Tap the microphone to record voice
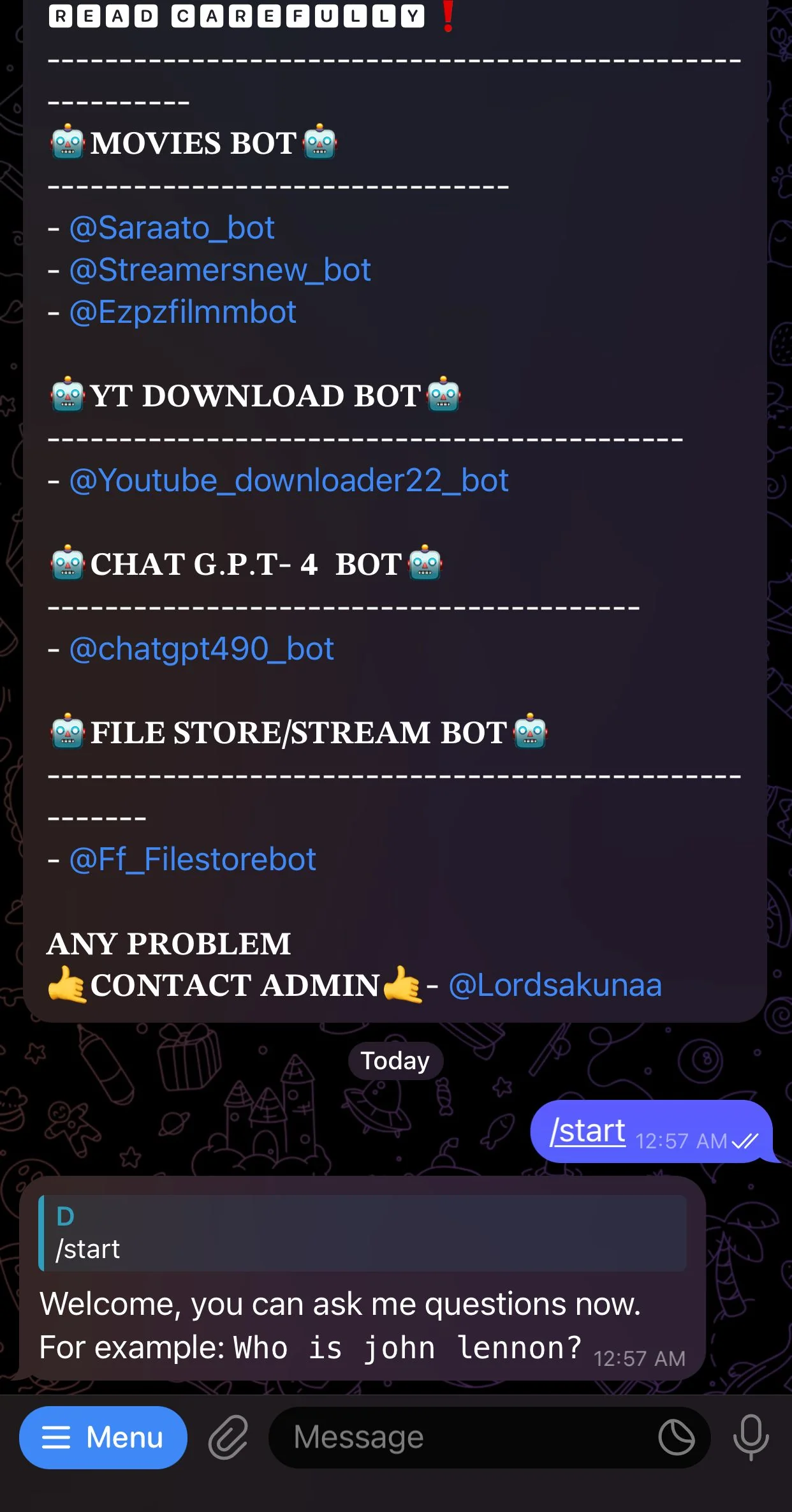 (751, 1437)
